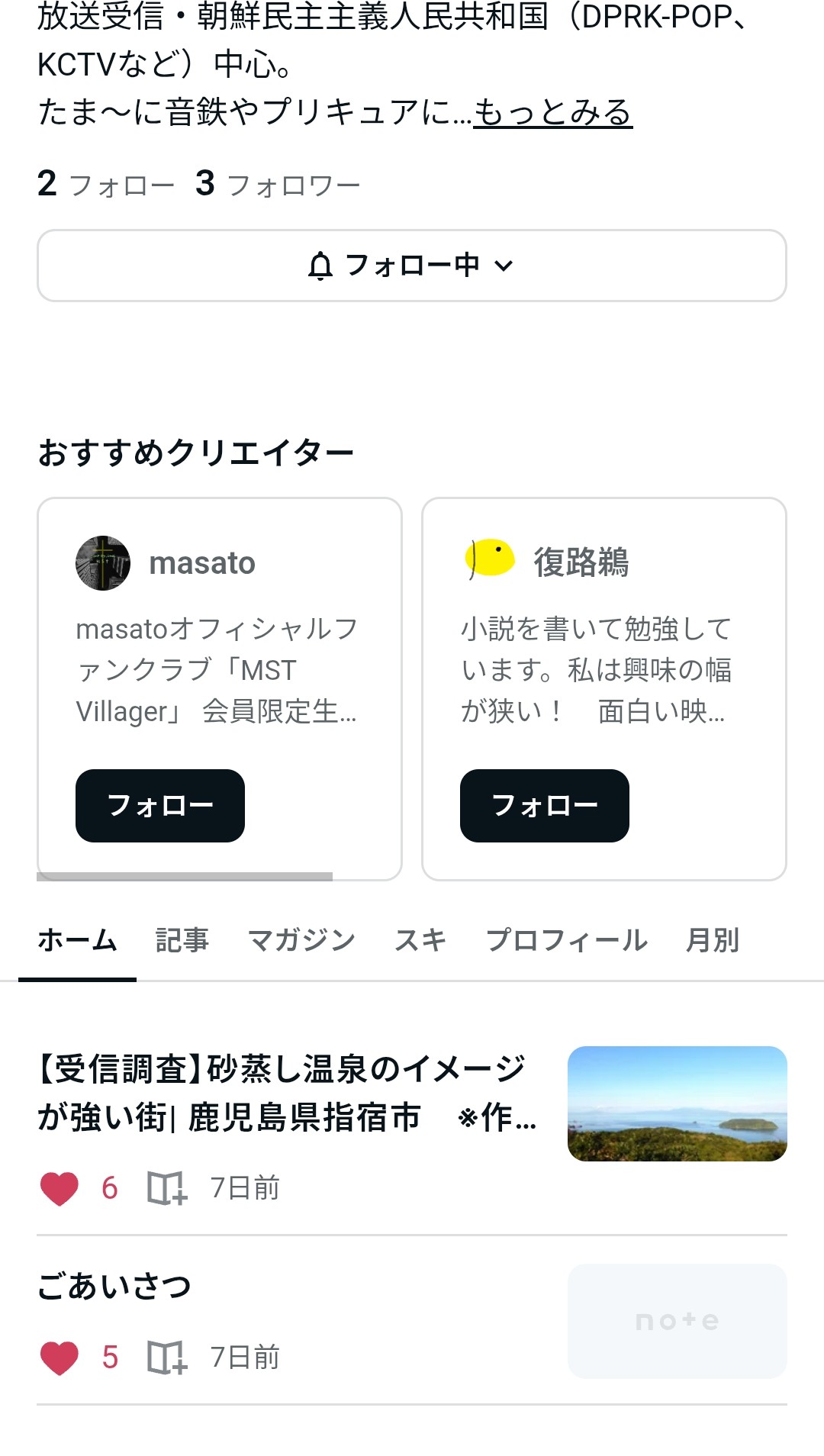Viewport: 824px width, 1456px height.
Task: Open the ごあいさつ article
Action: (114, 1287)
